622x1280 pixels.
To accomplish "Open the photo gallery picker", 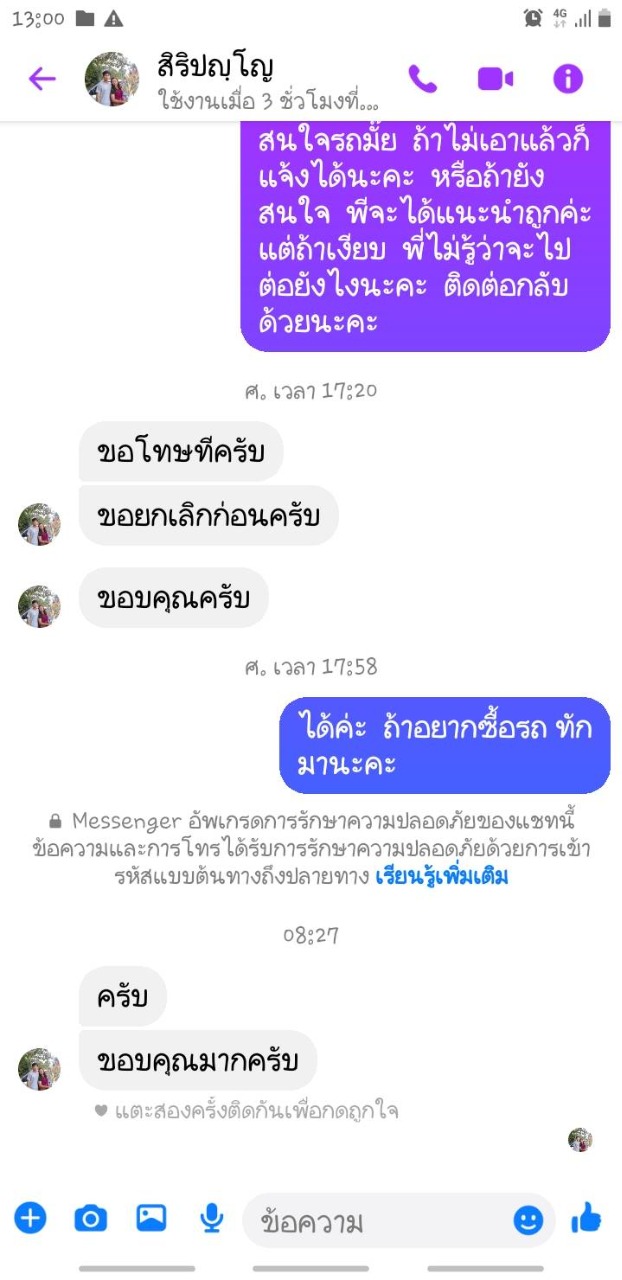I will [x=151, y=1218].
